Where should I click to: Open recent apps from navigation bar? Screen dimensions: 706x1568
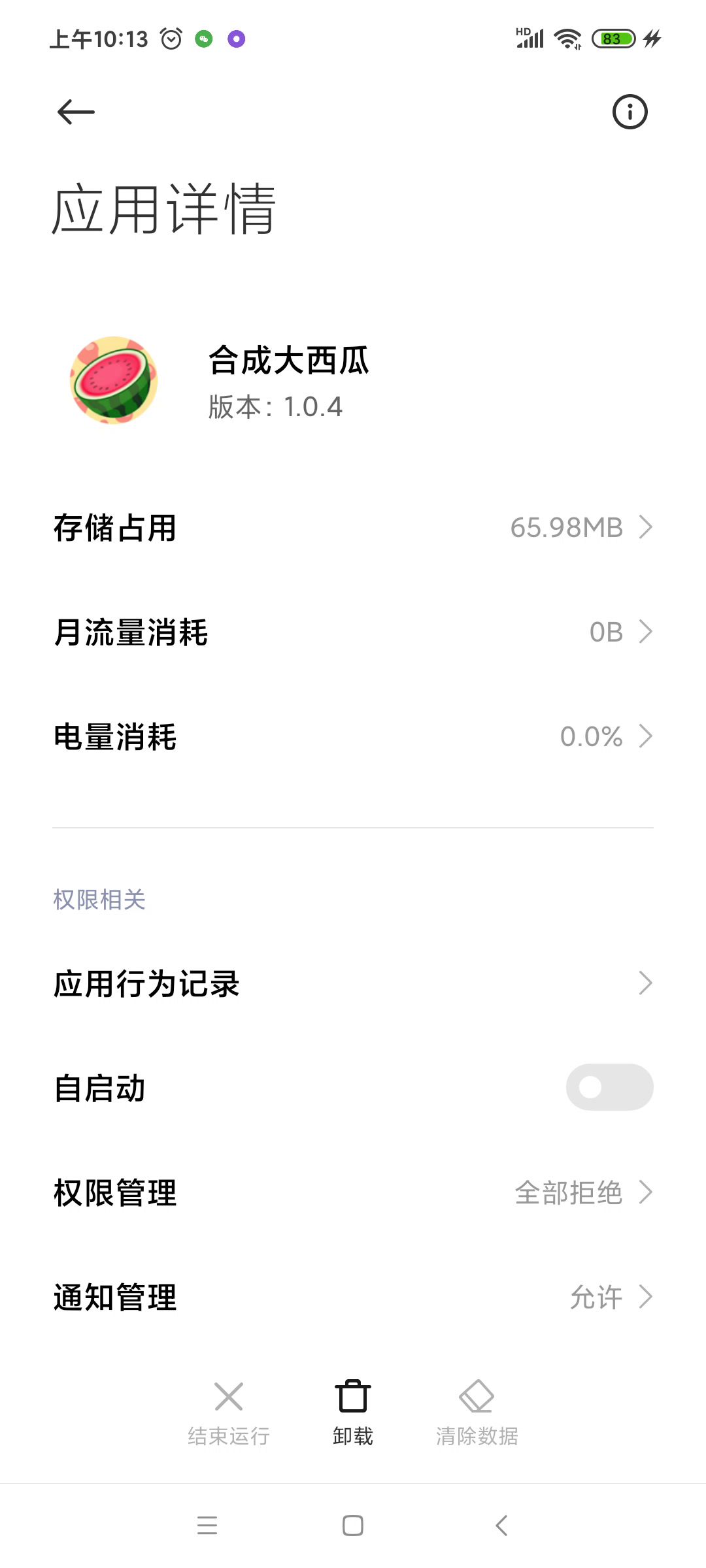point(207,1526)
